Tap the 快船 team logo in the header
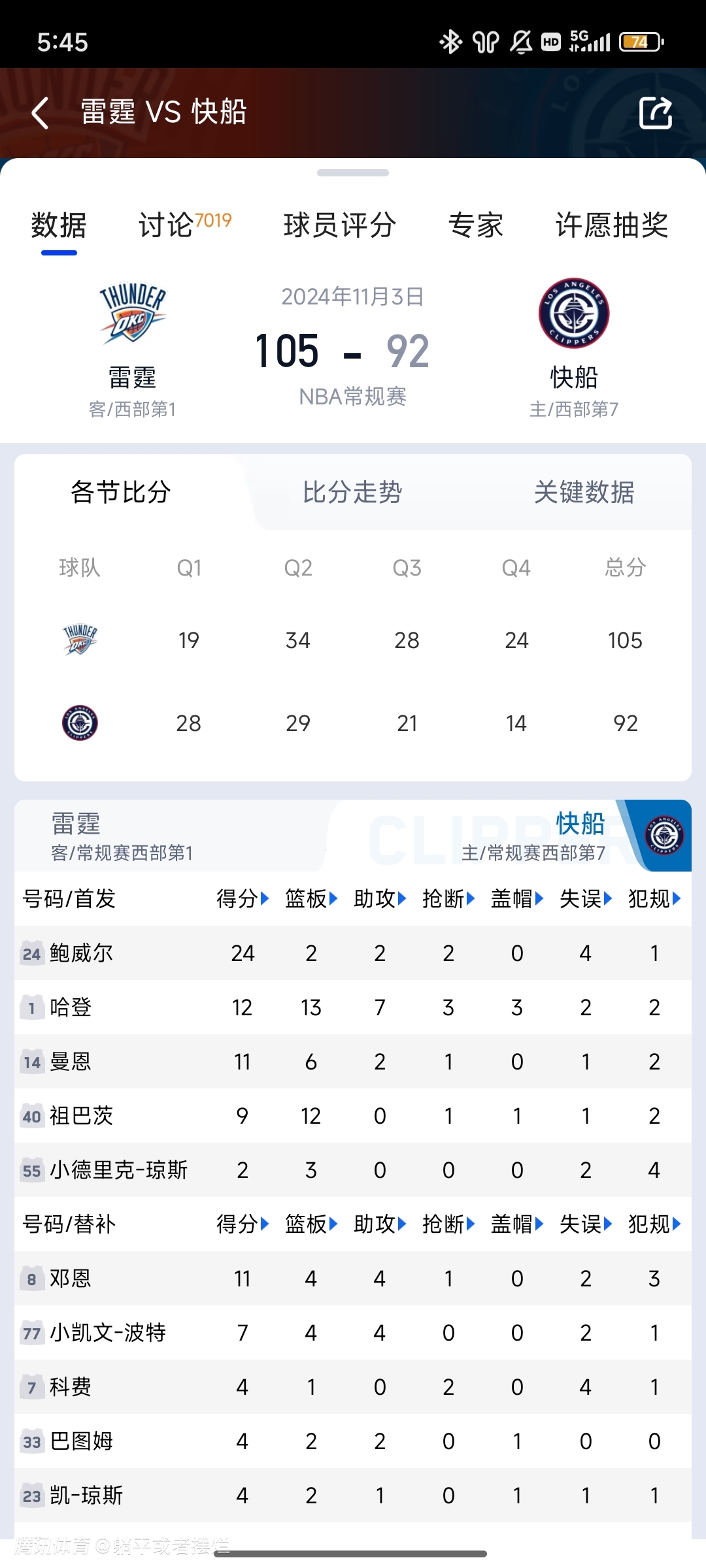Image resolution: width=706 pixels, height=1568 pixels. pos(574,313)
